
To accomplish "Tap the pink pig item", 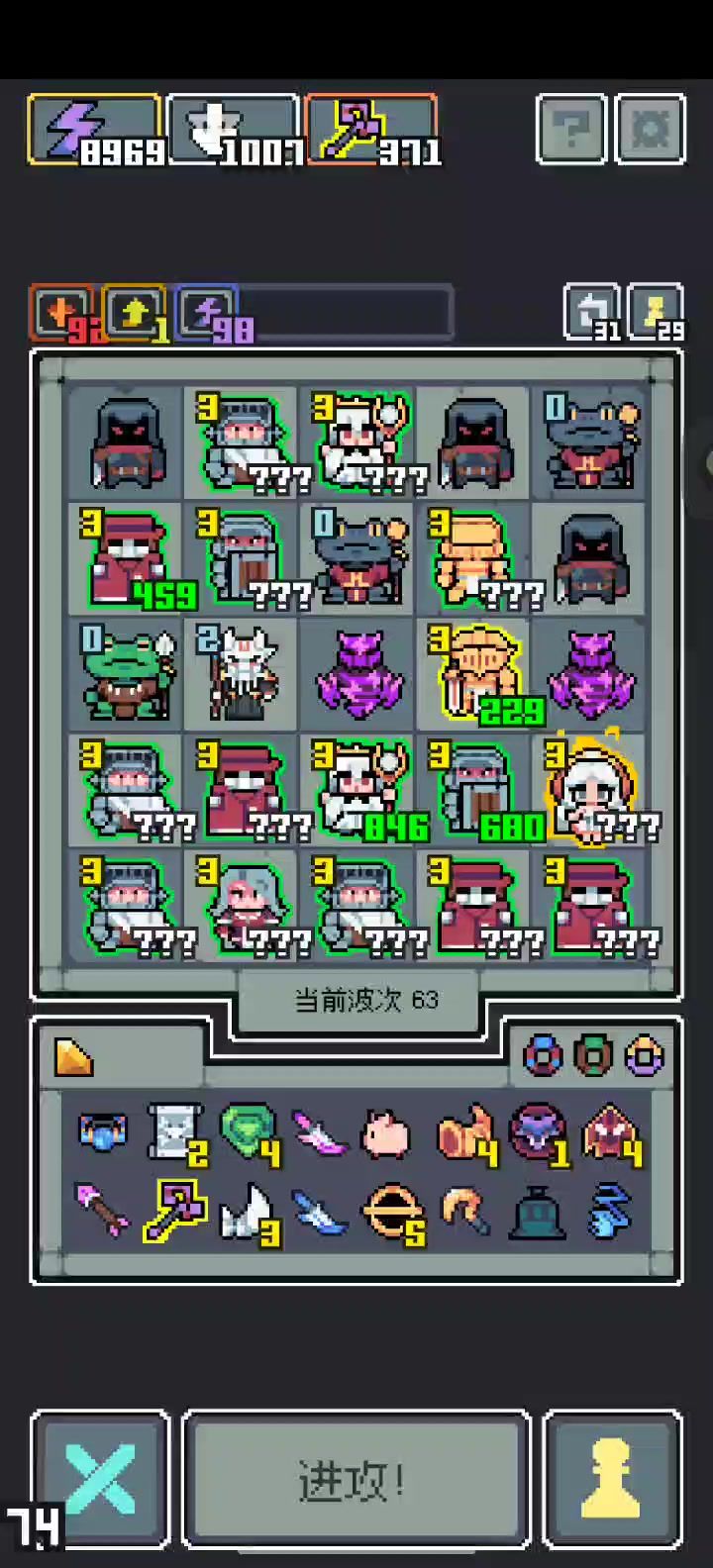I will click(x=385, y=1133).
